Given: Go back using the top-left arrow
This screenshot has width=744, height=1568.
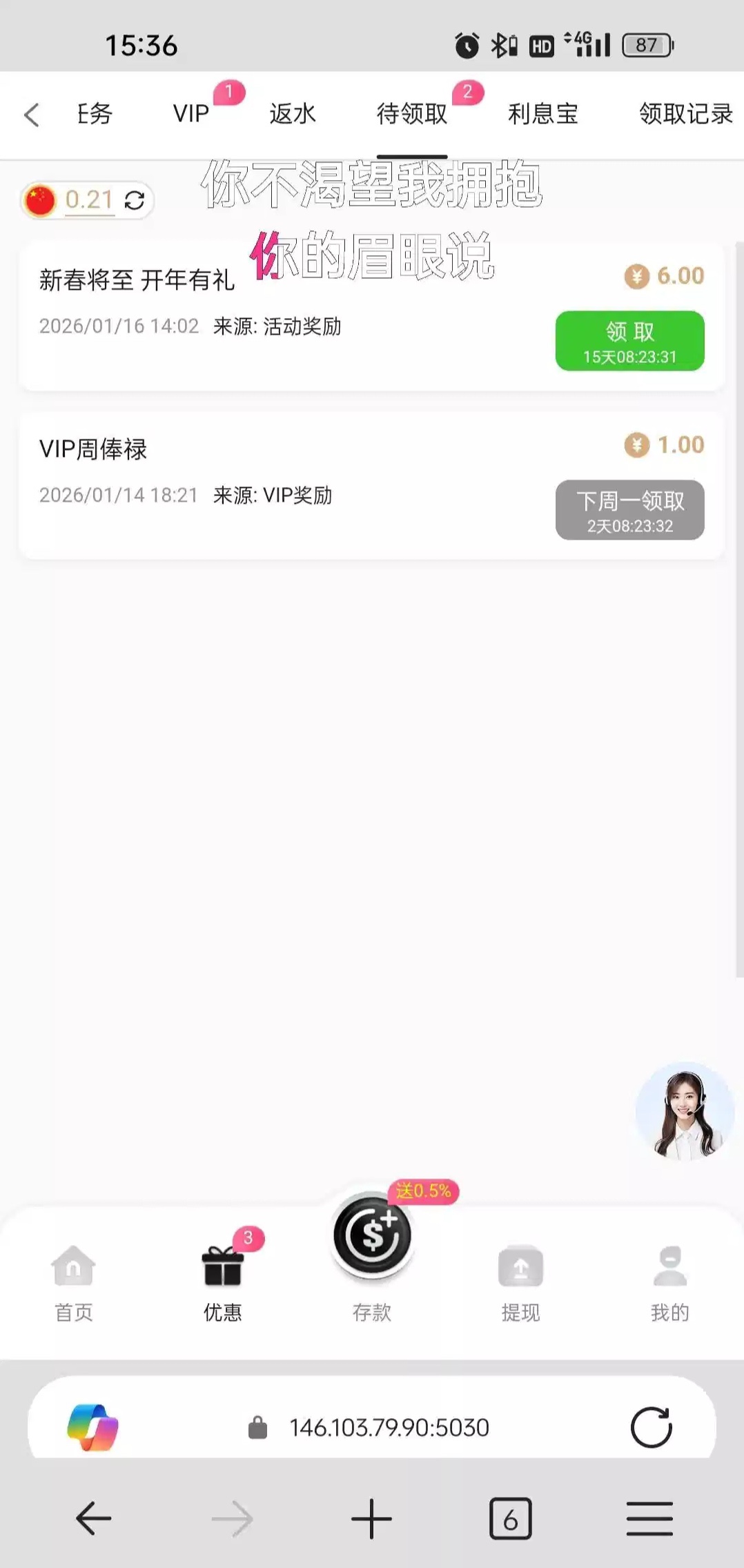Looking at the screenshot, I should tap(32, 115).
